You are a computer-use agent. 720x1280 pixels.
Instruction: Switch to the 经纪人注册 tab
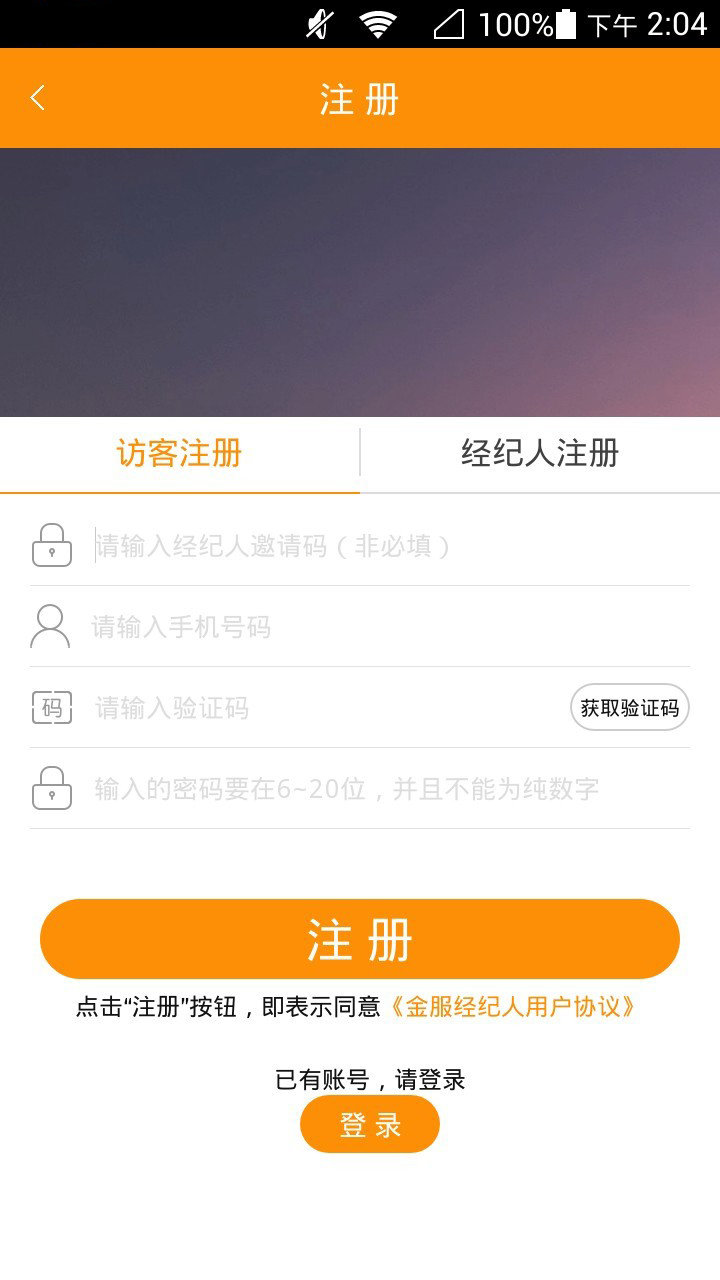[x=540, y=454]
